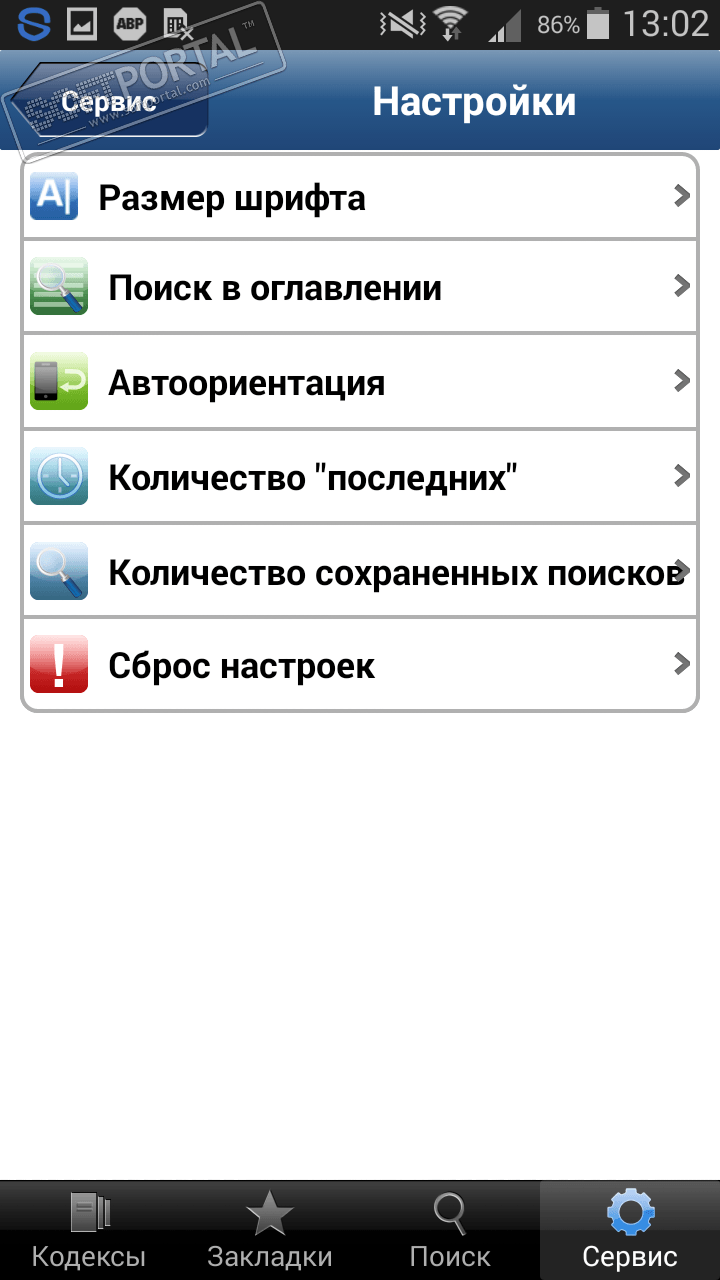
Task: Open Автоориентация setting
Action: [x=360, y=383]
